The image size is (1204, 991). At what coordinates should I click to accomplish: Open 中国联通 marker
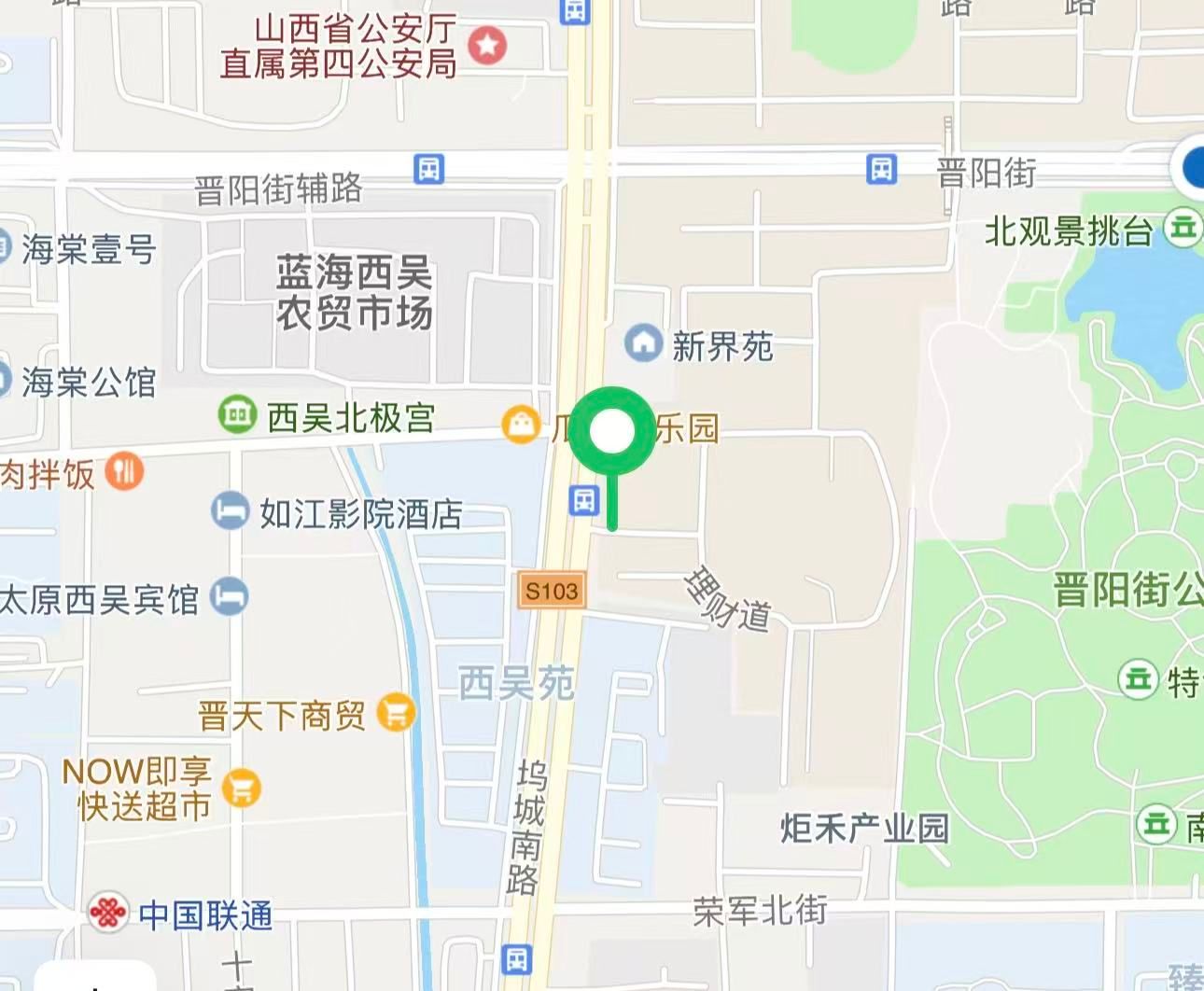pyautogui.click(x=108, y=913)
